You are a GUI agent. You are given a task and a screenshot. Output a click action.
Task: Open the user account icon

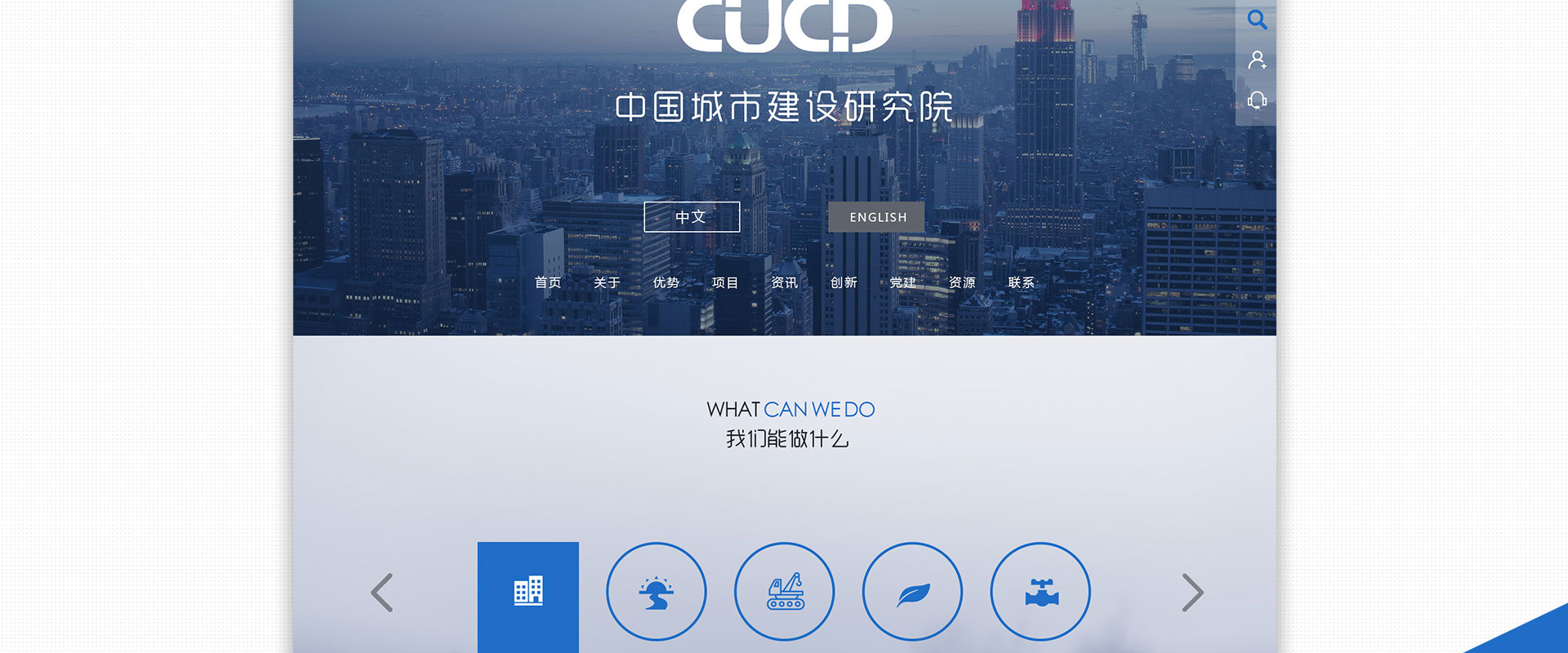pos(1257,60)
